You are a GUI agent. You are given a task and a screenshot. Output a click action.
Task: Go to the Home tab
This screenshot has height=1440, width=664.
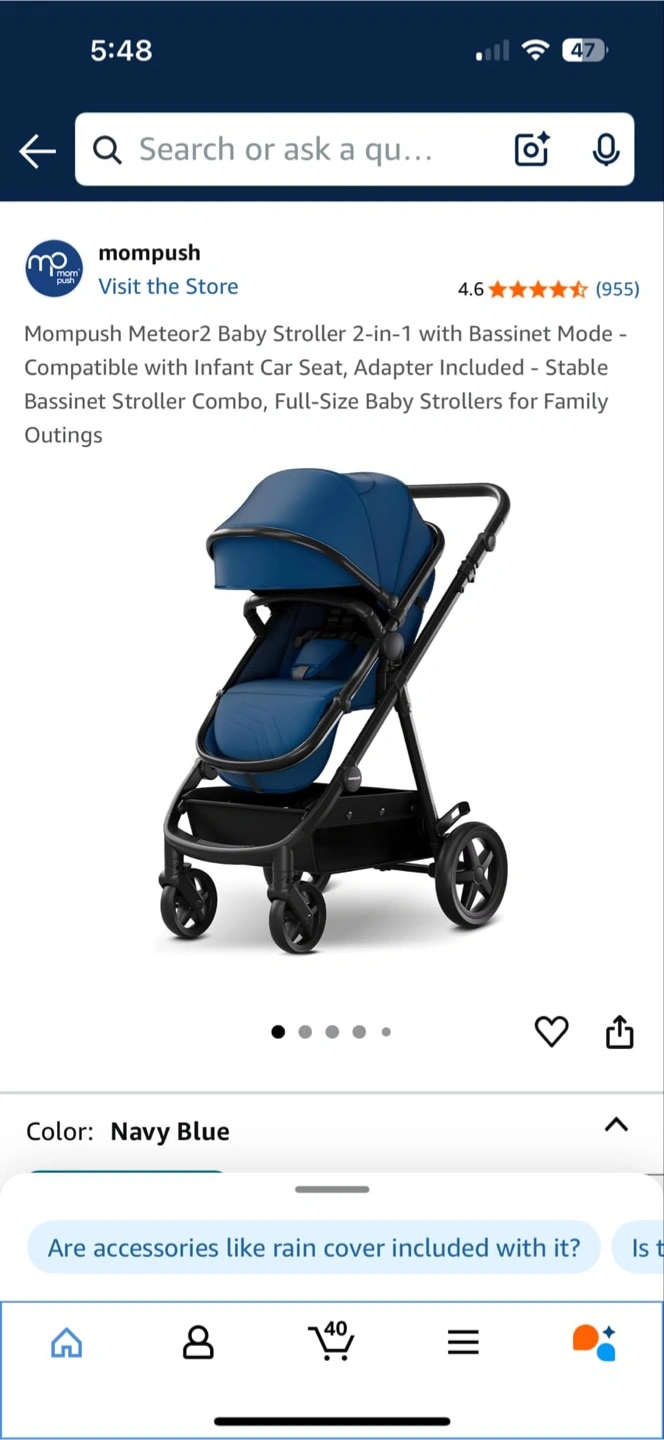pos(67,1342)
